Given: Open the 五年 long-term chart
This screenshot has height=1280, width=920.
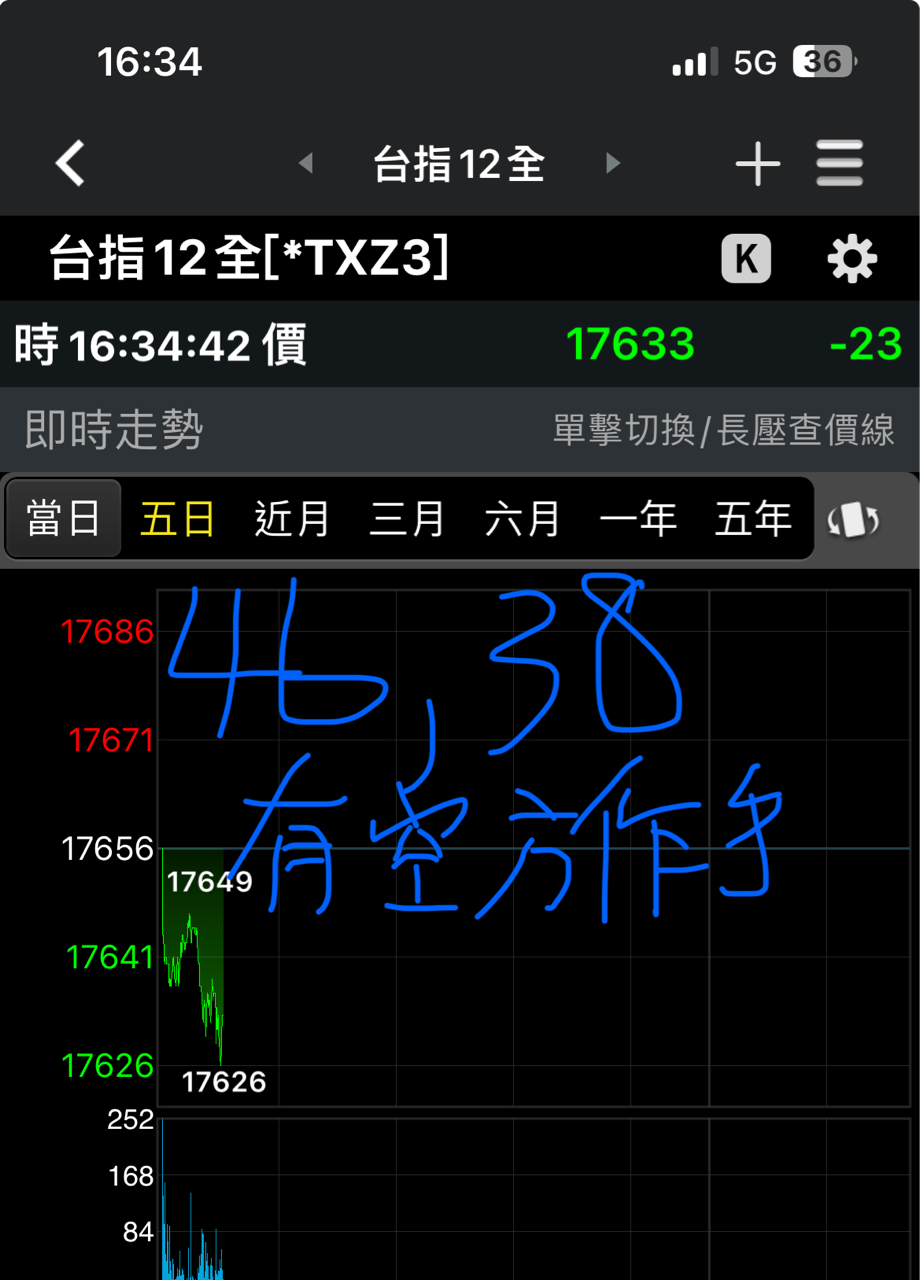Looking at the screenshot, I should pyautogui.click(x=753, y=518).
